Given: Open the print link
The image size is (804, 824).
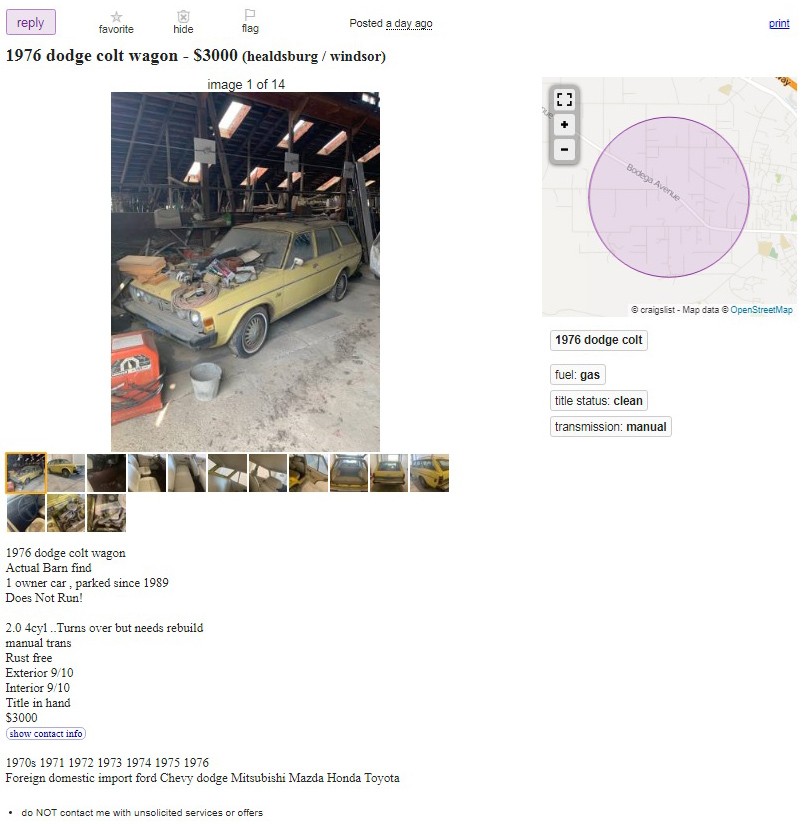Looking at the screenshot, I should (x=779, y=23).
